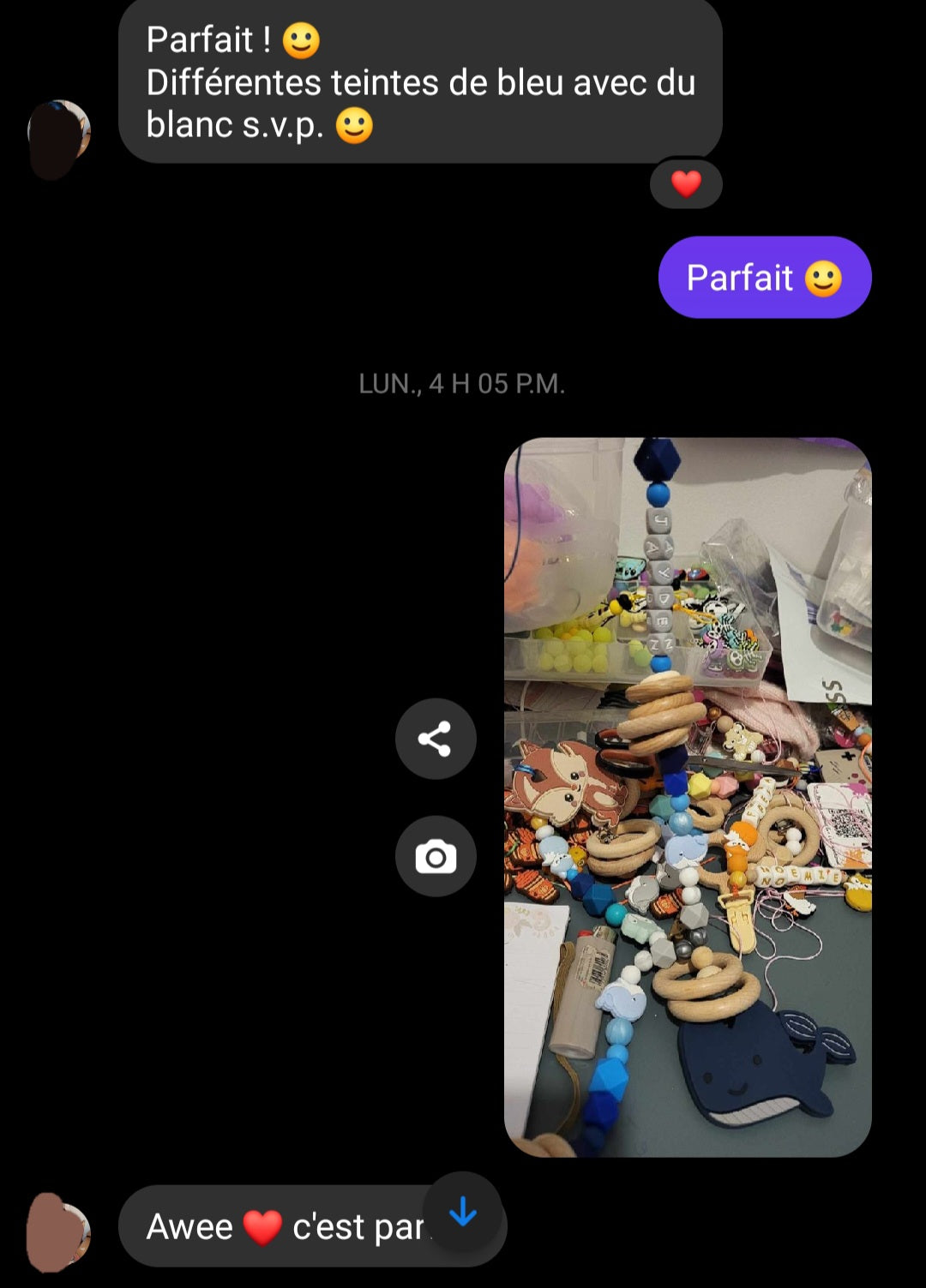This screenshot has width=926, height=1288.
Task: View the heart reaction on the blue tints message
Action: pos(686,183)
